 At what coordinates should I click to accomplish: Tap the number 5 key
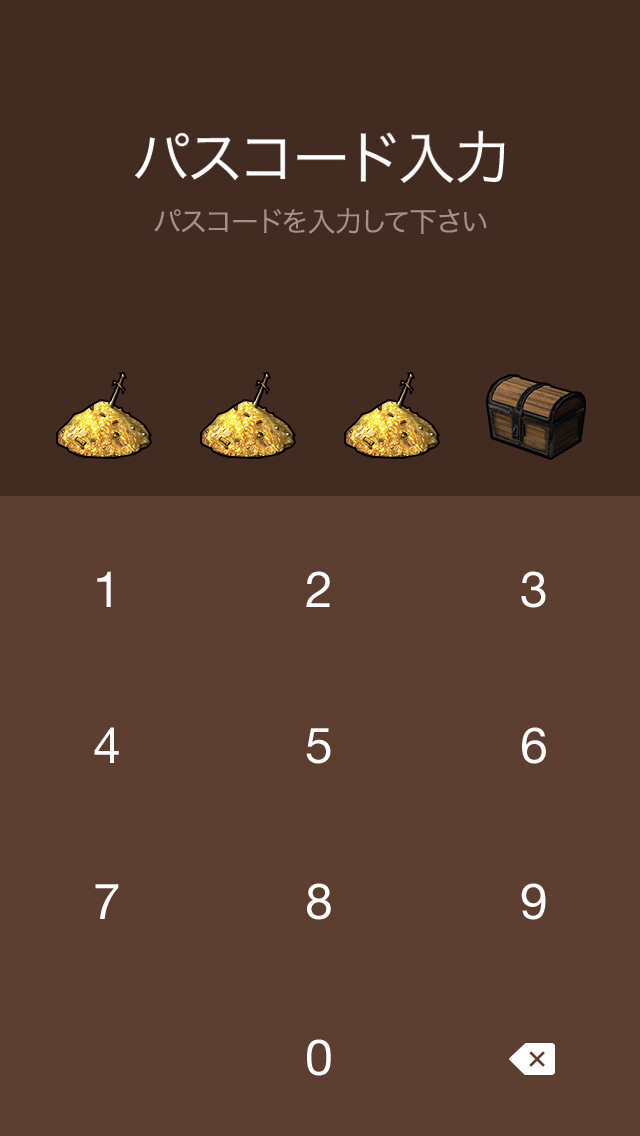pos(318,747)
